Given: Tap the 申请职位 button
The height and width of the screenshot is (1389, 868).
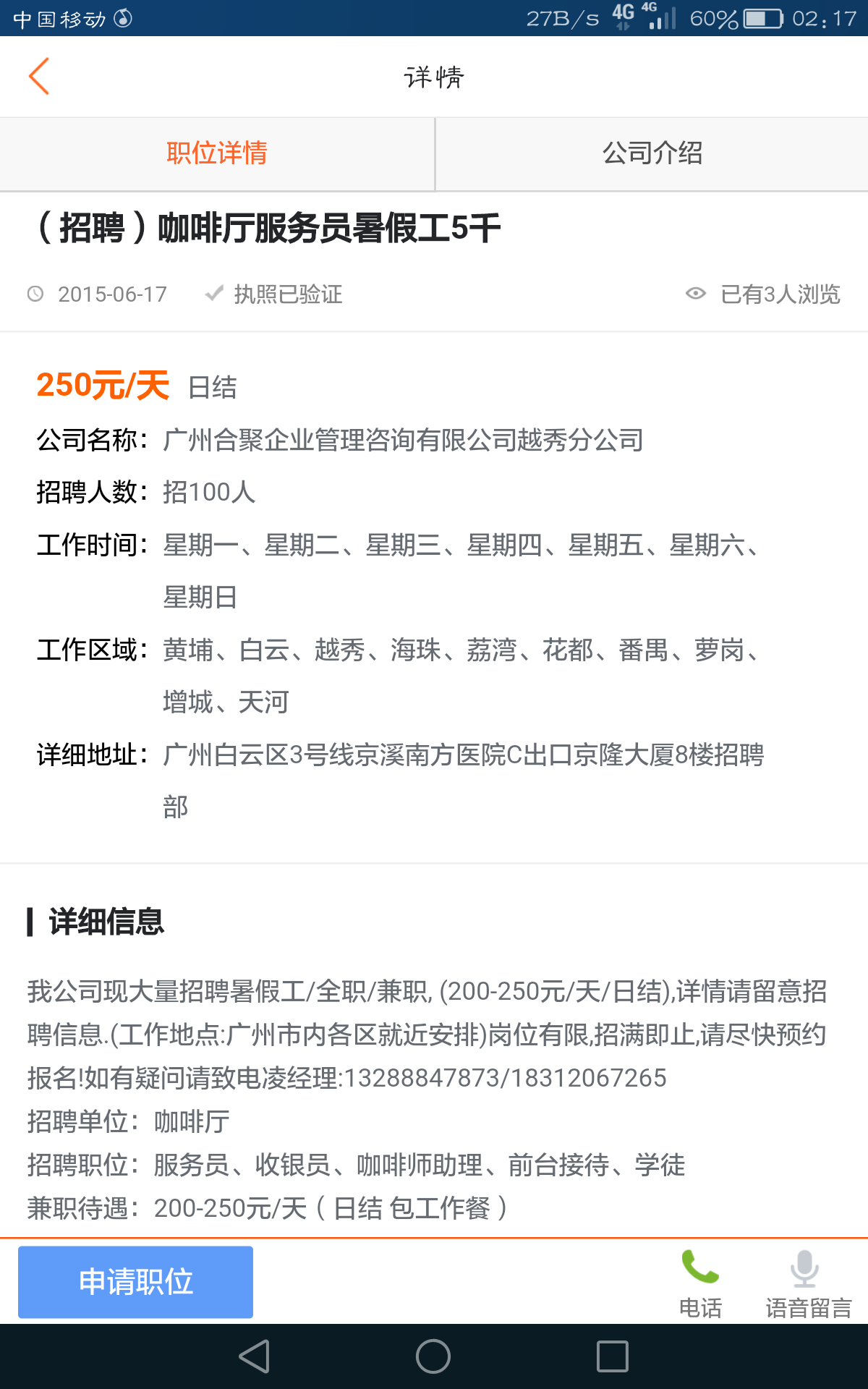Looking at the screenshot, I should [x=136, y=1282].
